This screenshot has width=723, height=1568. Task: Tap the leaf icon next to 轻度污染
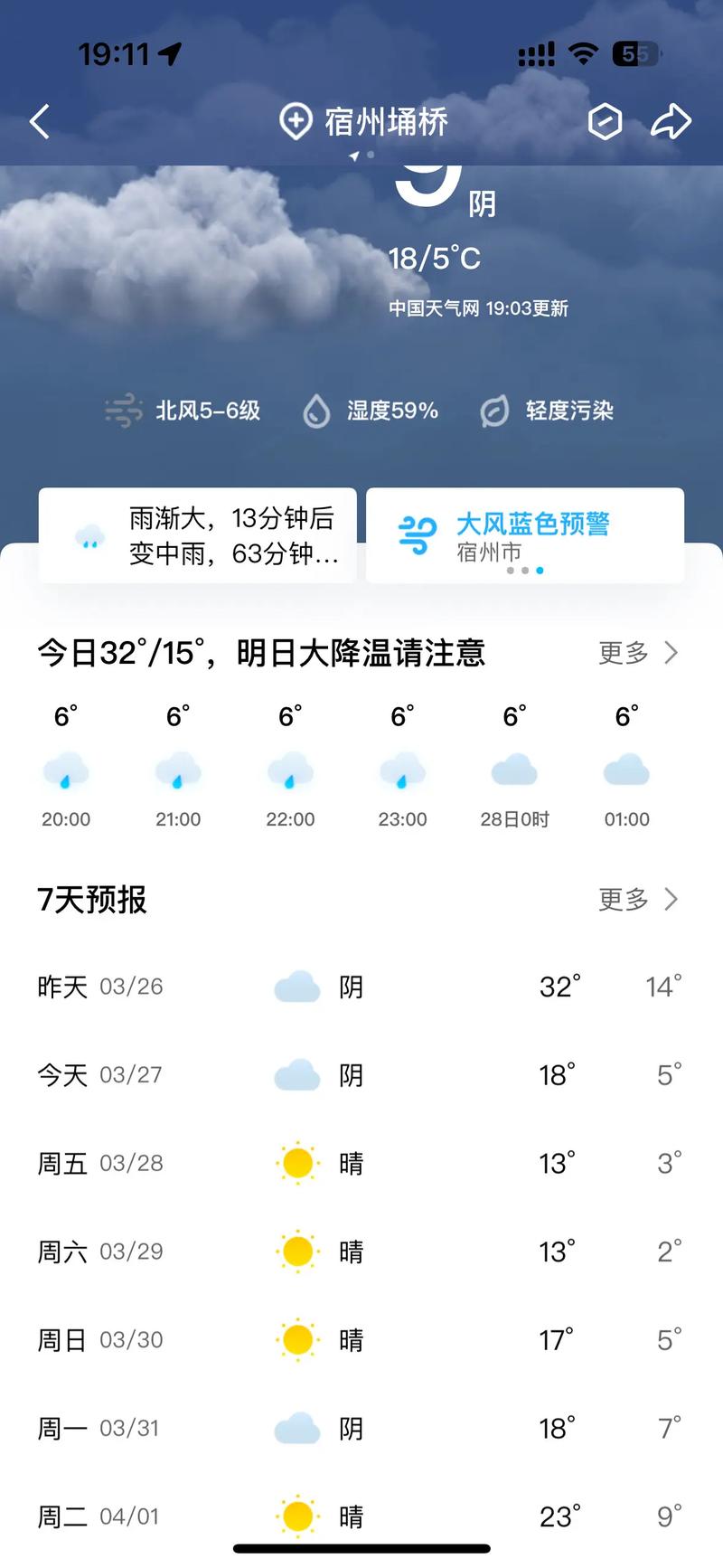tap(493, 411)
